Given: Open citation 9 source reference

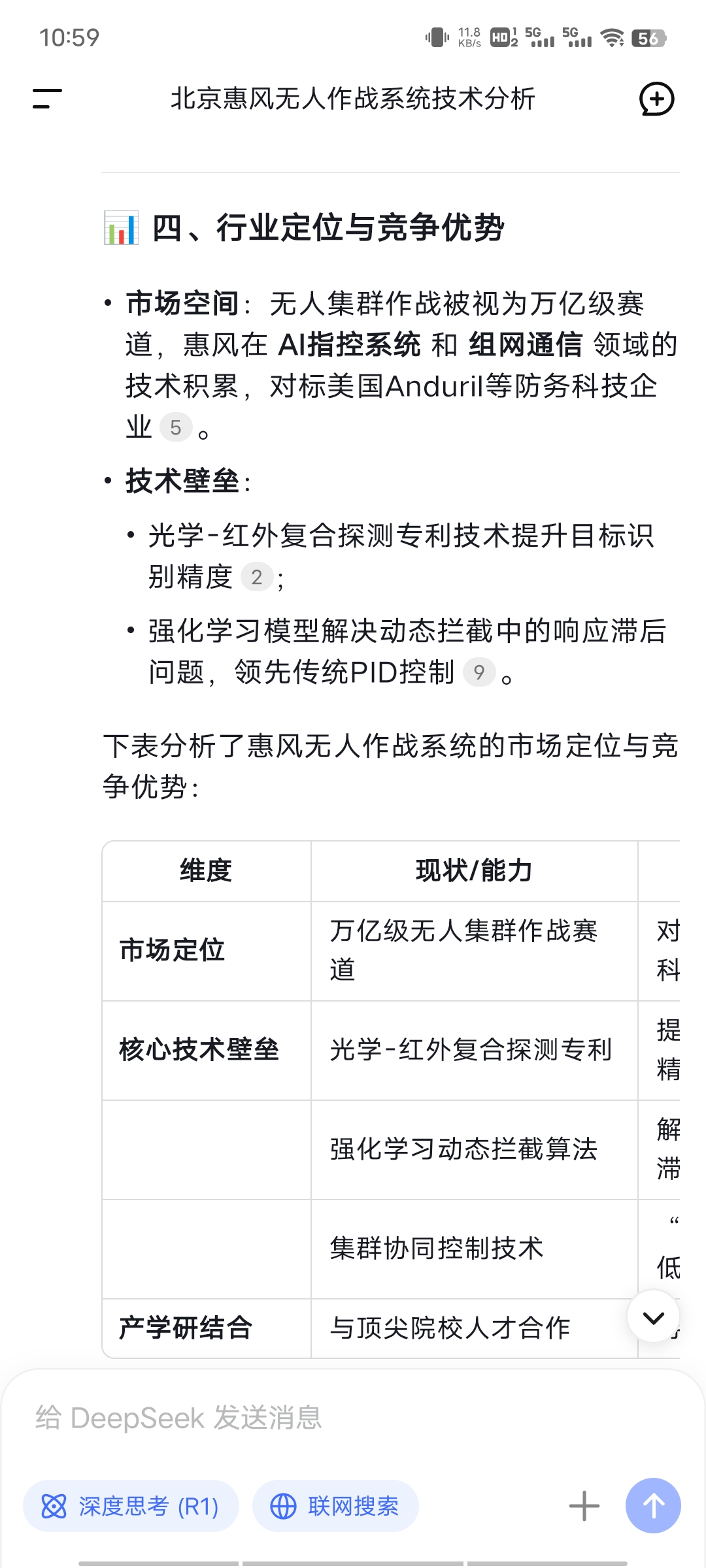Looking at the screenshot, I should (479, 672).
